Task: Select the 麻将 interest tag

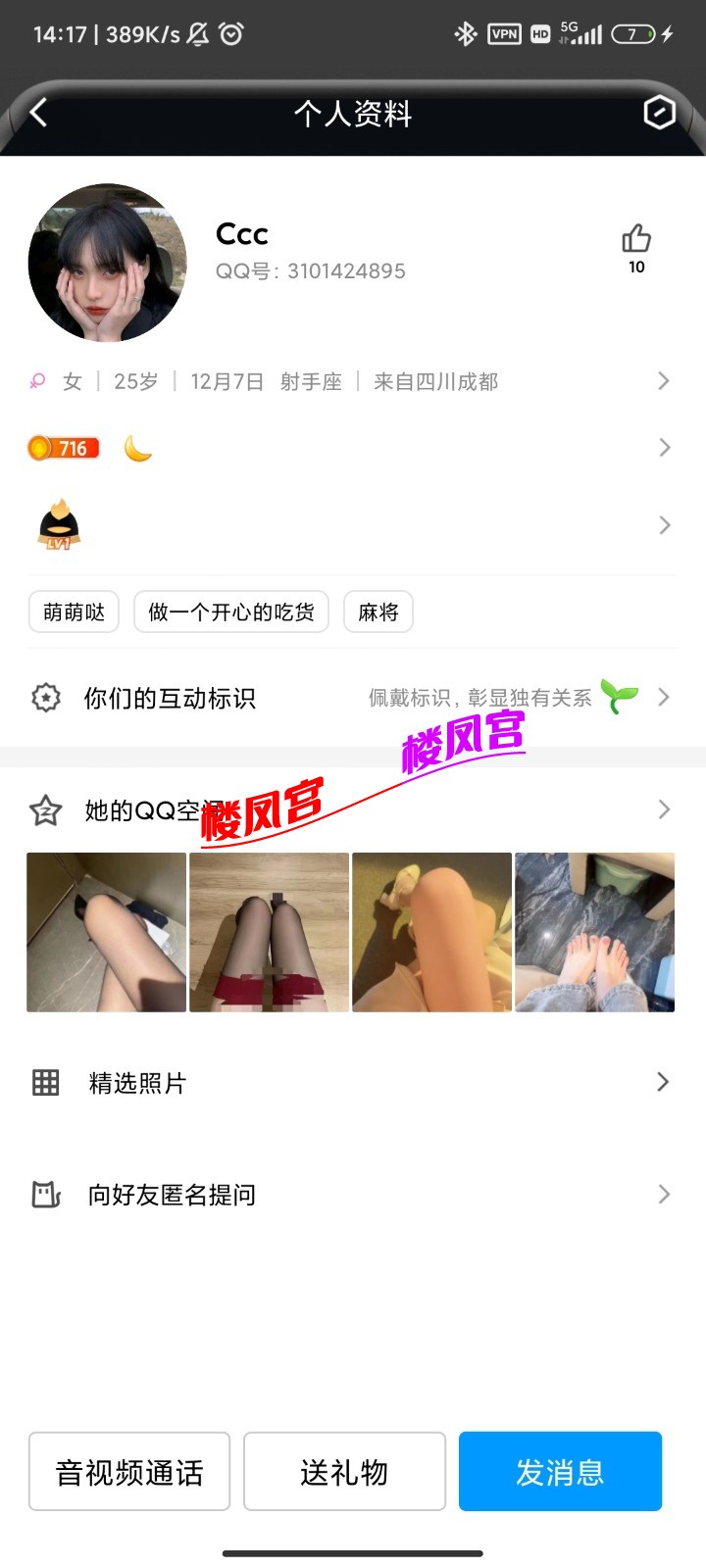Action: 378,612
